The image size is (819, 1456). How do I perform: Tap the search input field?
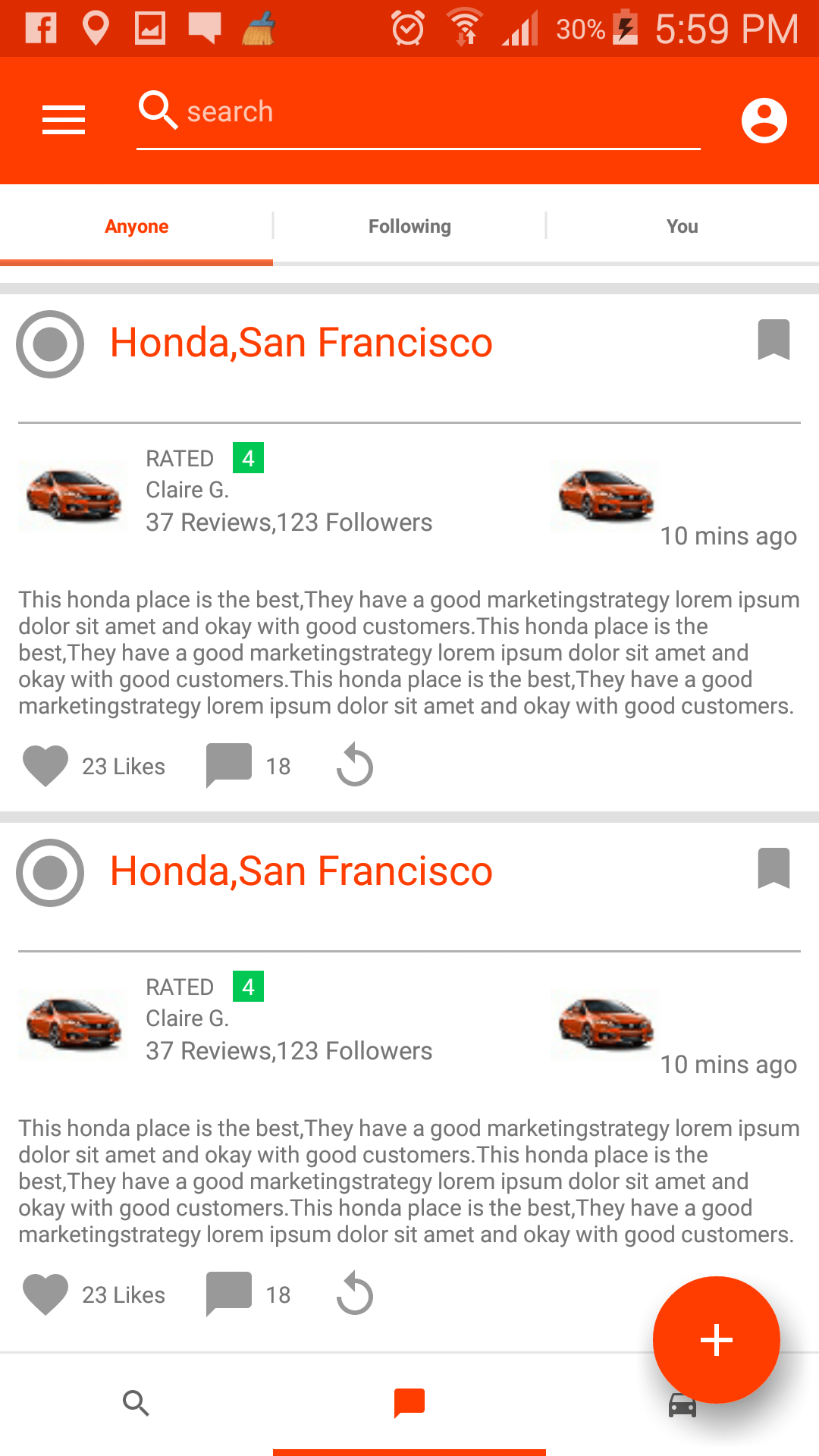[x=417, y=112]
